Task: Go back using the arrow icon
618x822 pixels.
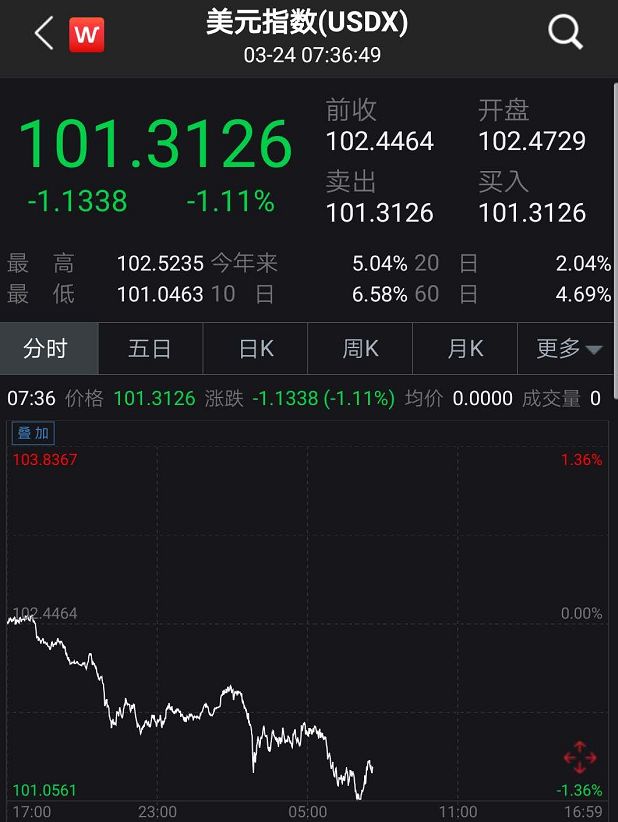Action: [43, 34]
